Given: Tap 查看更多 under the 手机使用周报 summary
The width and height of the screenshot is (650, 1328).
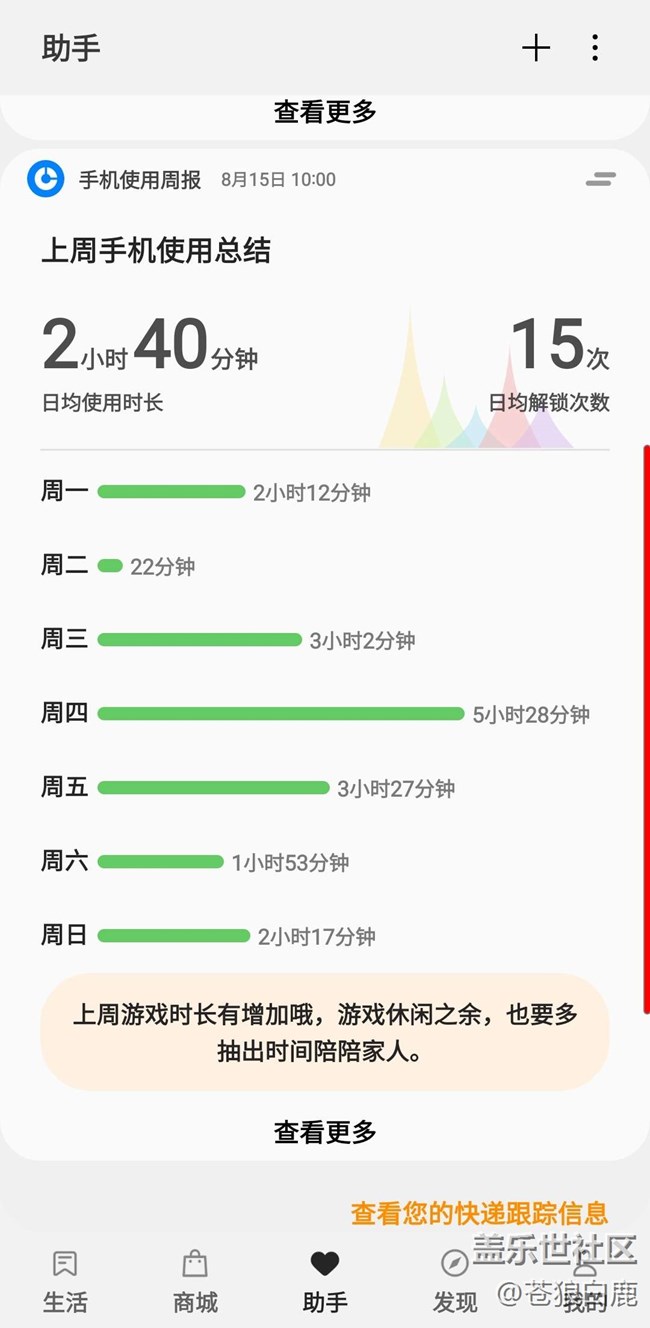Looking at the screenshot, I should (325, 1132).
